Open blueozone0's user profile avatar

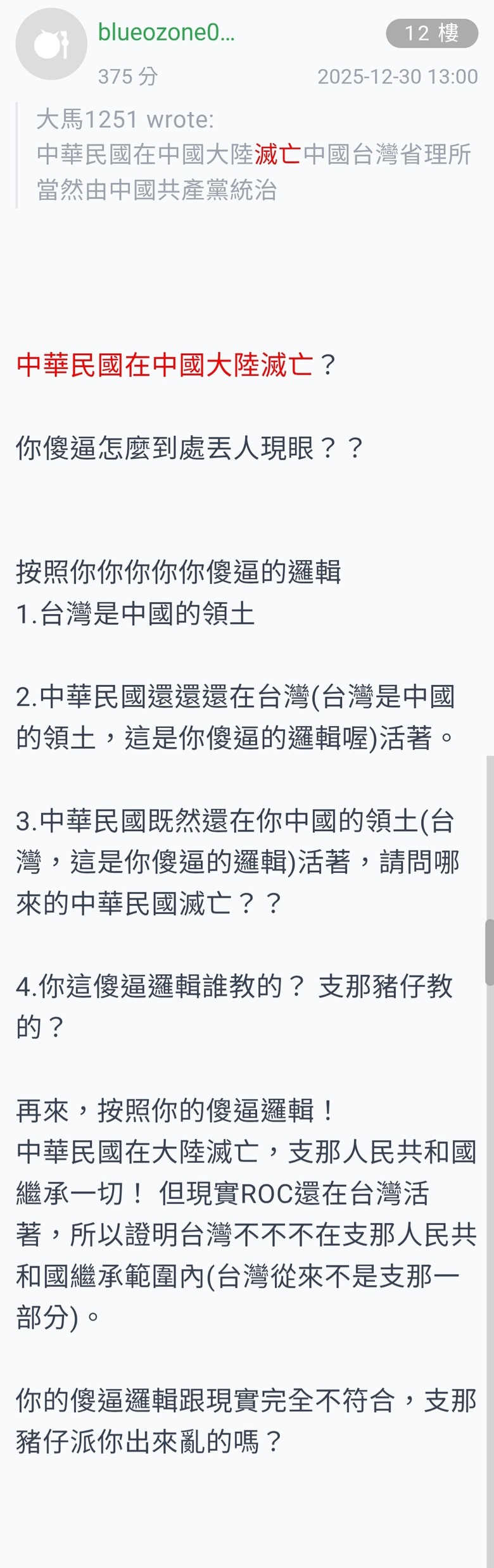pyautogui.click(x=51, y=44)
